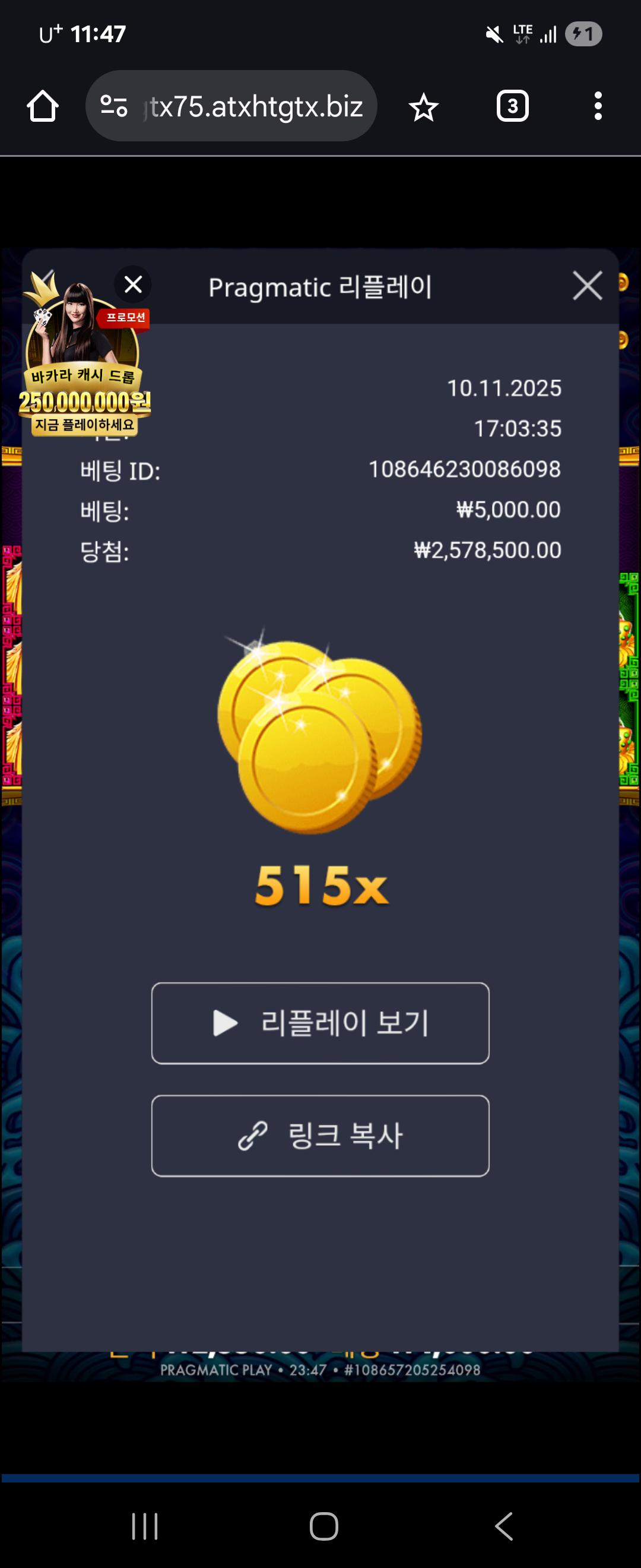The width and height of the screenshot is (641, 1568).
Task: Open the browser overflow menu
Action: (598, 106)
